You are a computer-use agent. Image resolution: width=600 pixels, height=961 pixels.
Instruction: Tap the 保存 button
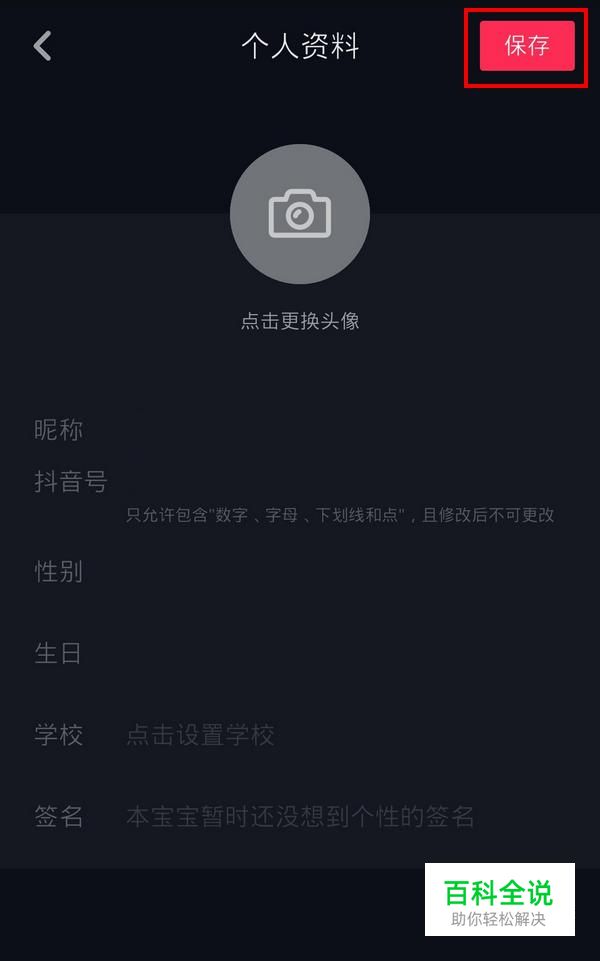click(526, 46)
